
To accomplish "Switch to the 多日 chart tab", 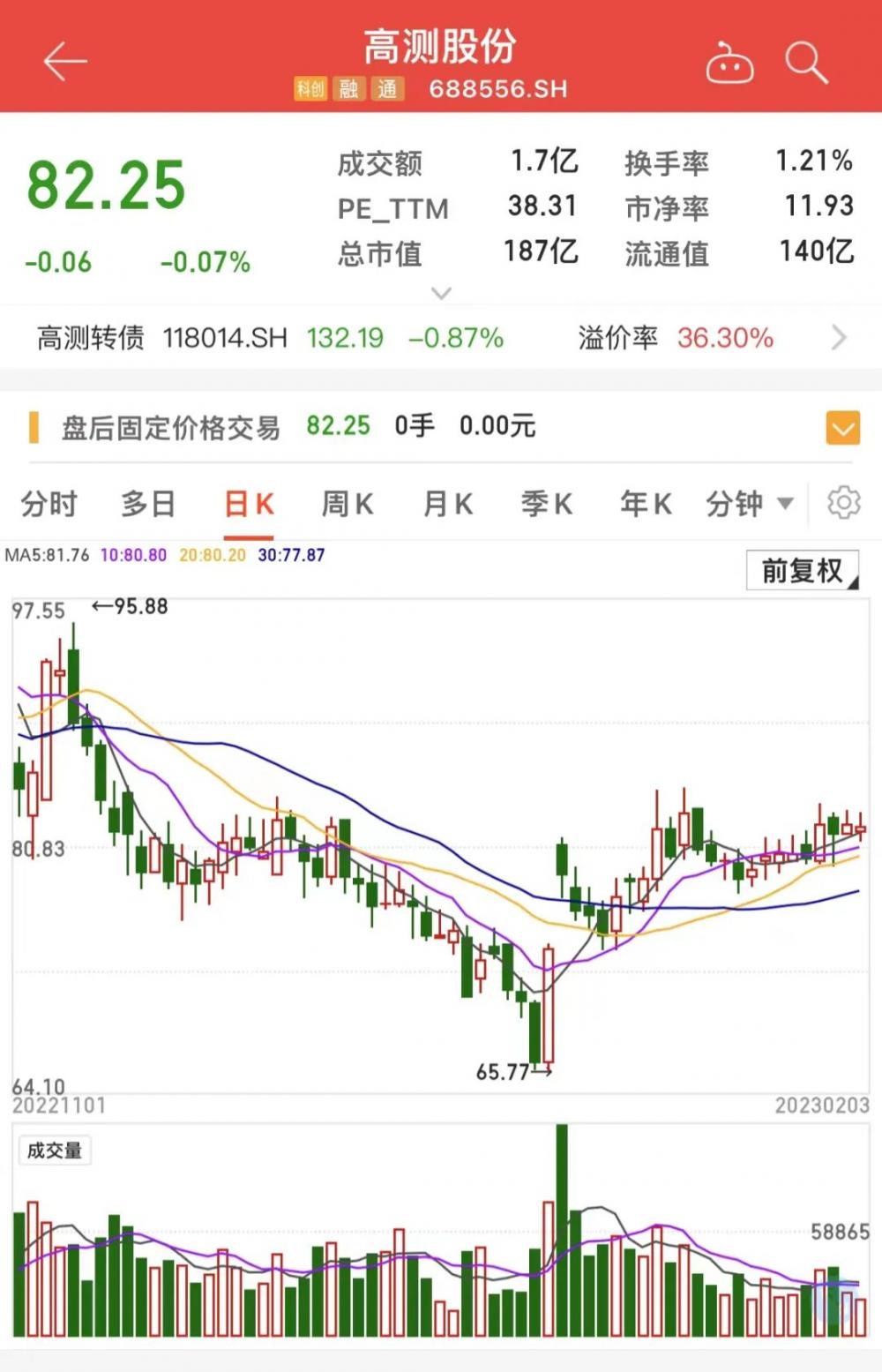I will (x=148, y=504).
